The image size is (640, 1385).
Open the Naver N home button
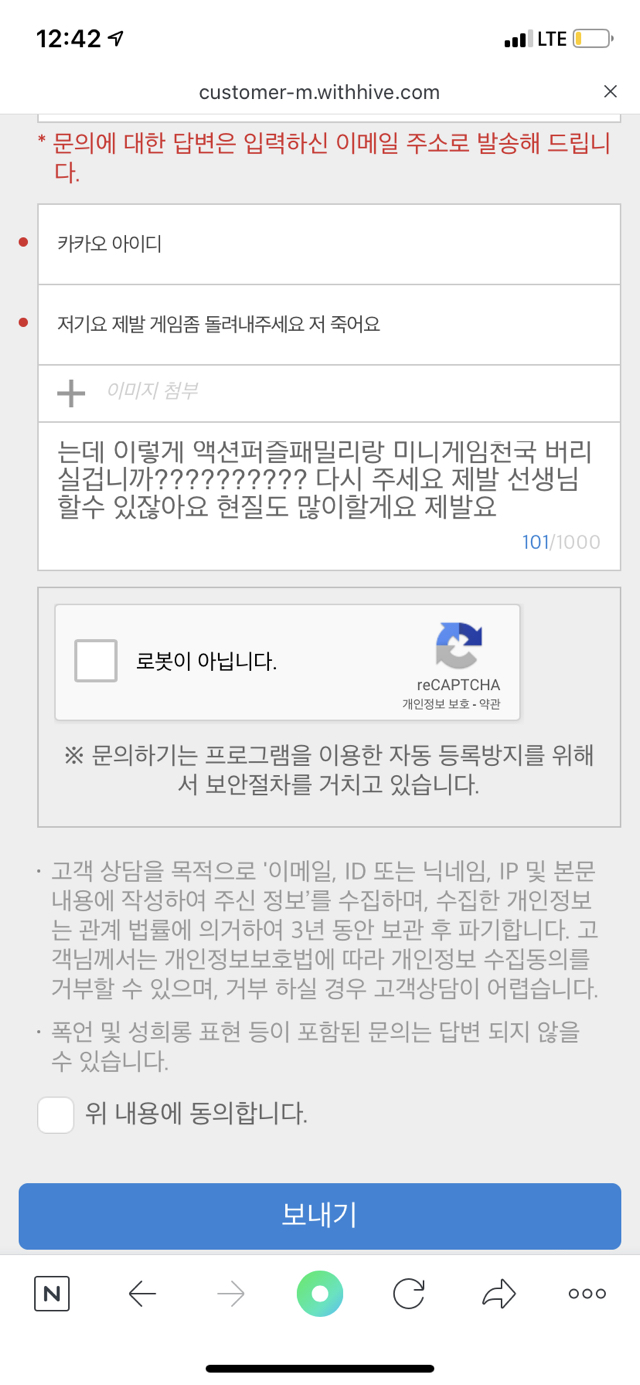tap(52, 1294)
